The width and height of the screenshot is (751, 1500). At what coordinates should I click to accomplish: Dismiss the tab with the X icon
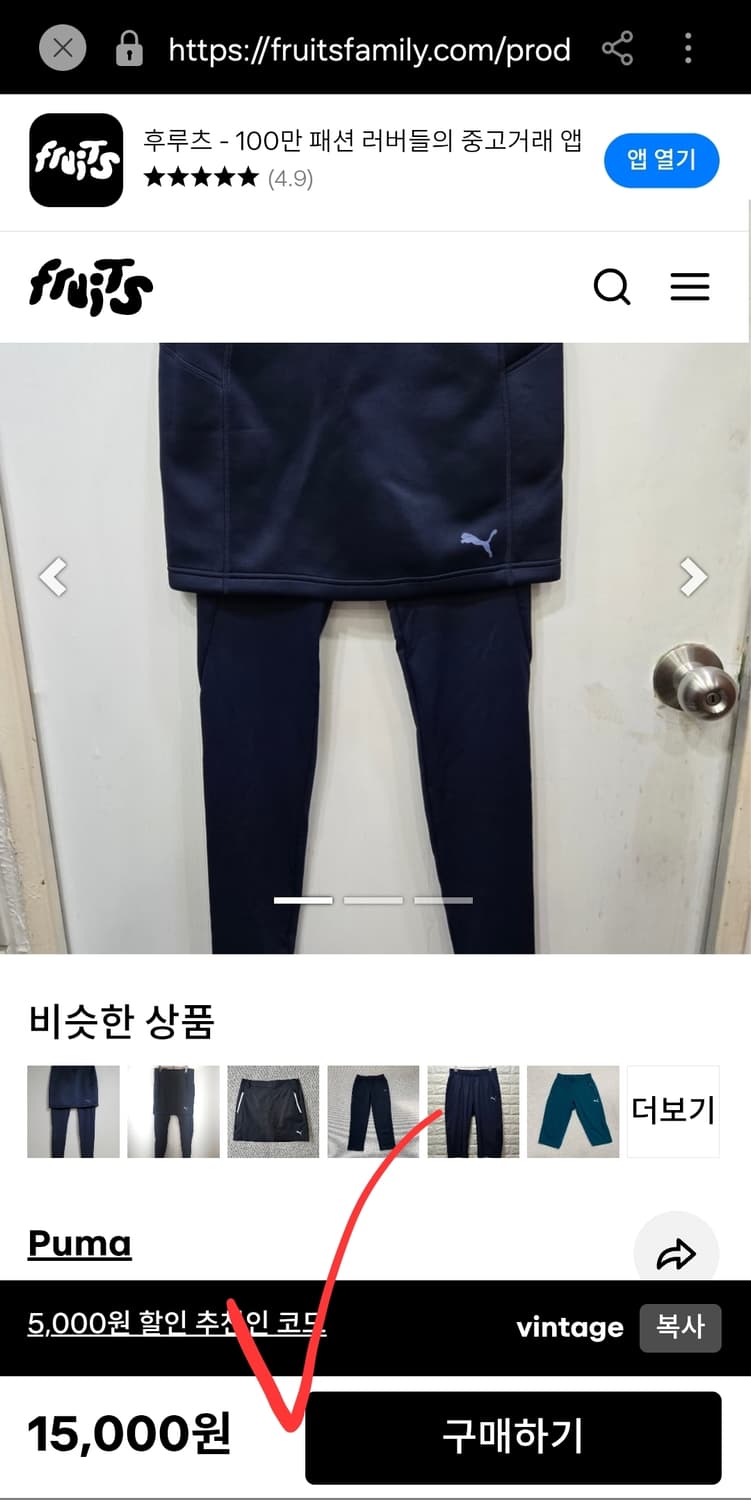coord(62,47)
